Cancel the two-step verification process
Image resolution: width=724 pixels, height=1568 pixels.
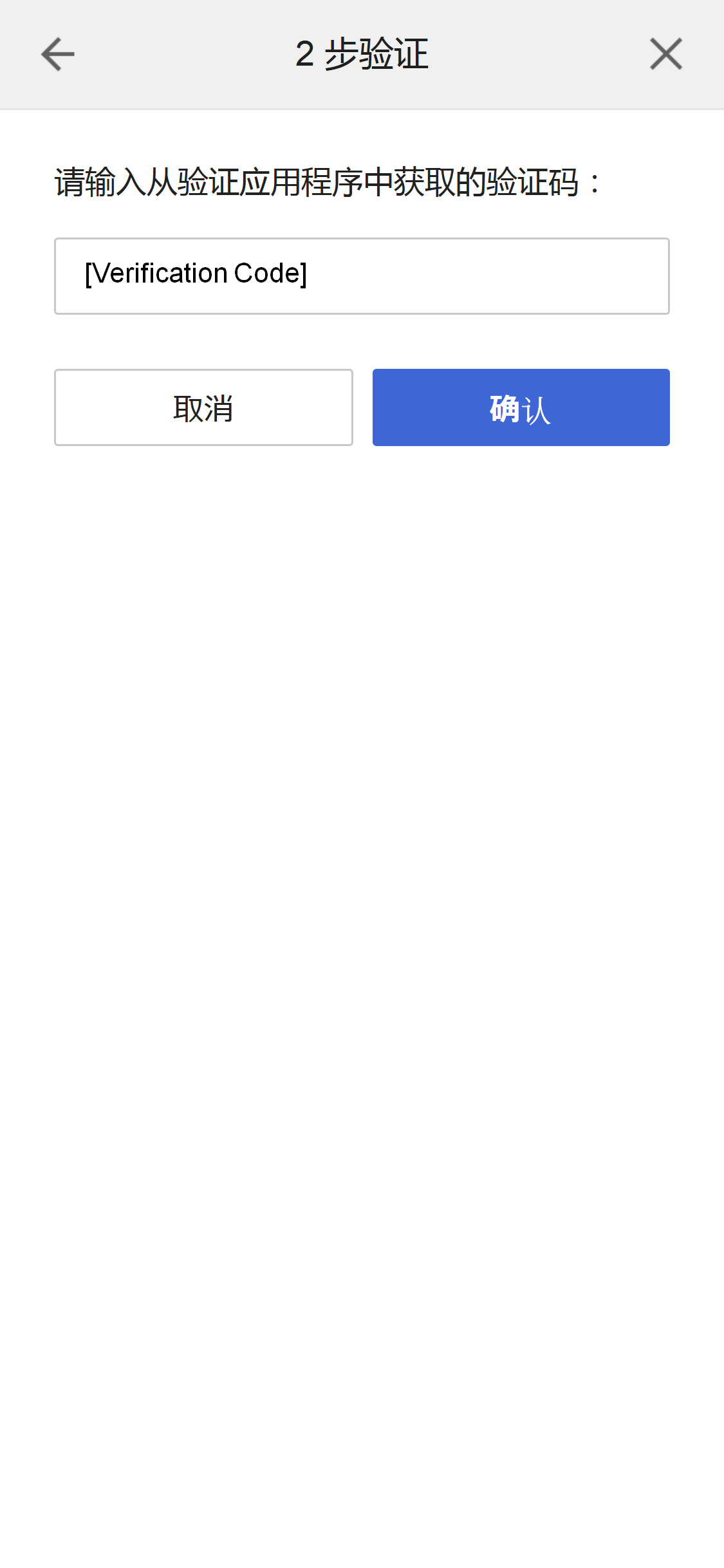coord(203,407)
